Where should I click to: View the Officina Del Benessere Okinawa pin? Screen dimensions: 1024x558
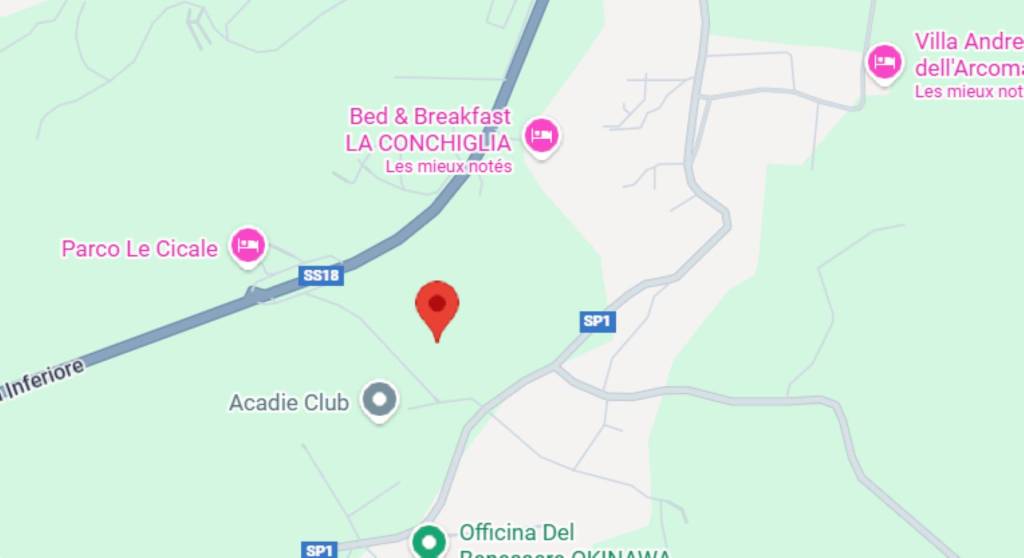429,541
